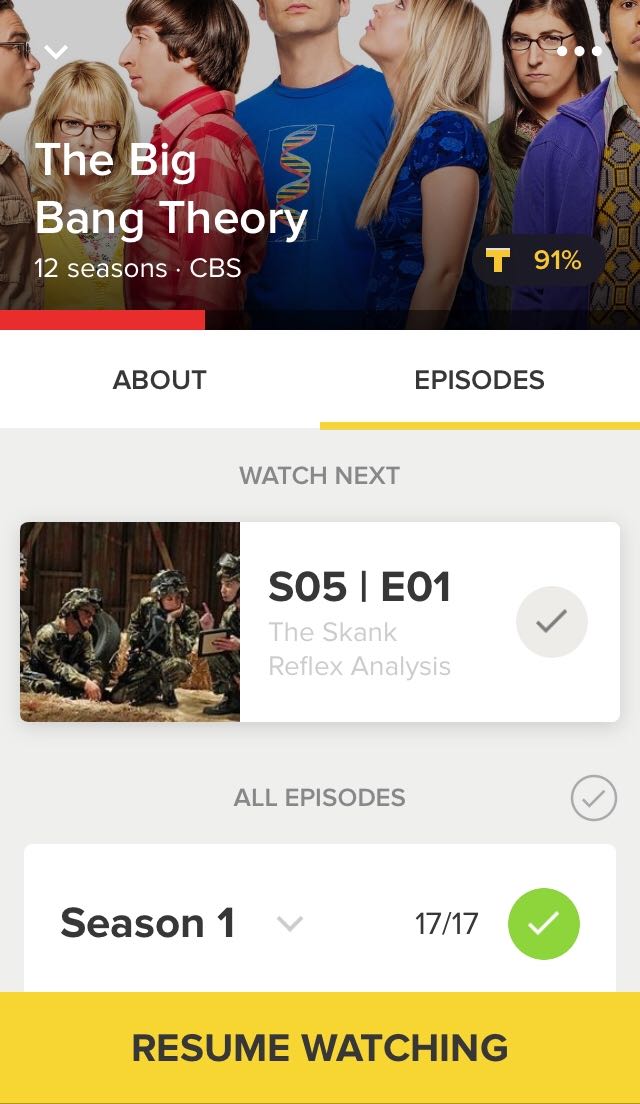Open the S05 E01 episode card
The height and width of the screenshot is (1104, 640).
pos(360,622)
